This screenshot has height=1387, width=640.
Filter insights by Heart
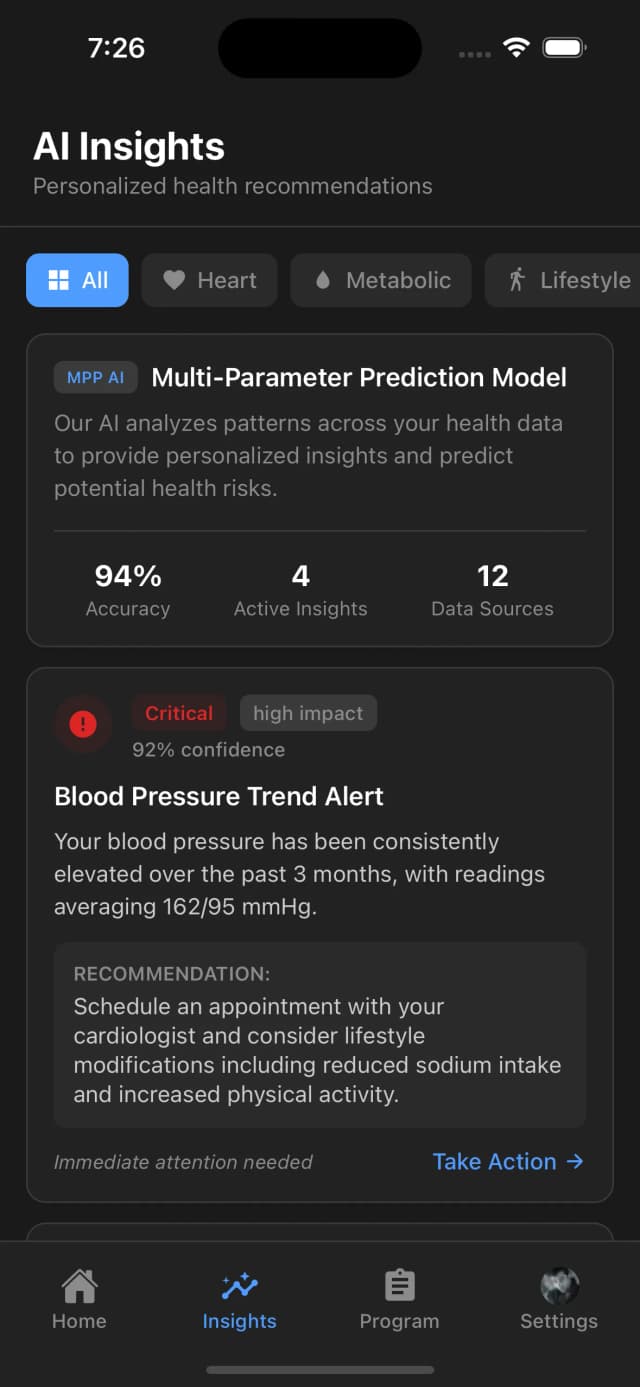coord(210,280)
